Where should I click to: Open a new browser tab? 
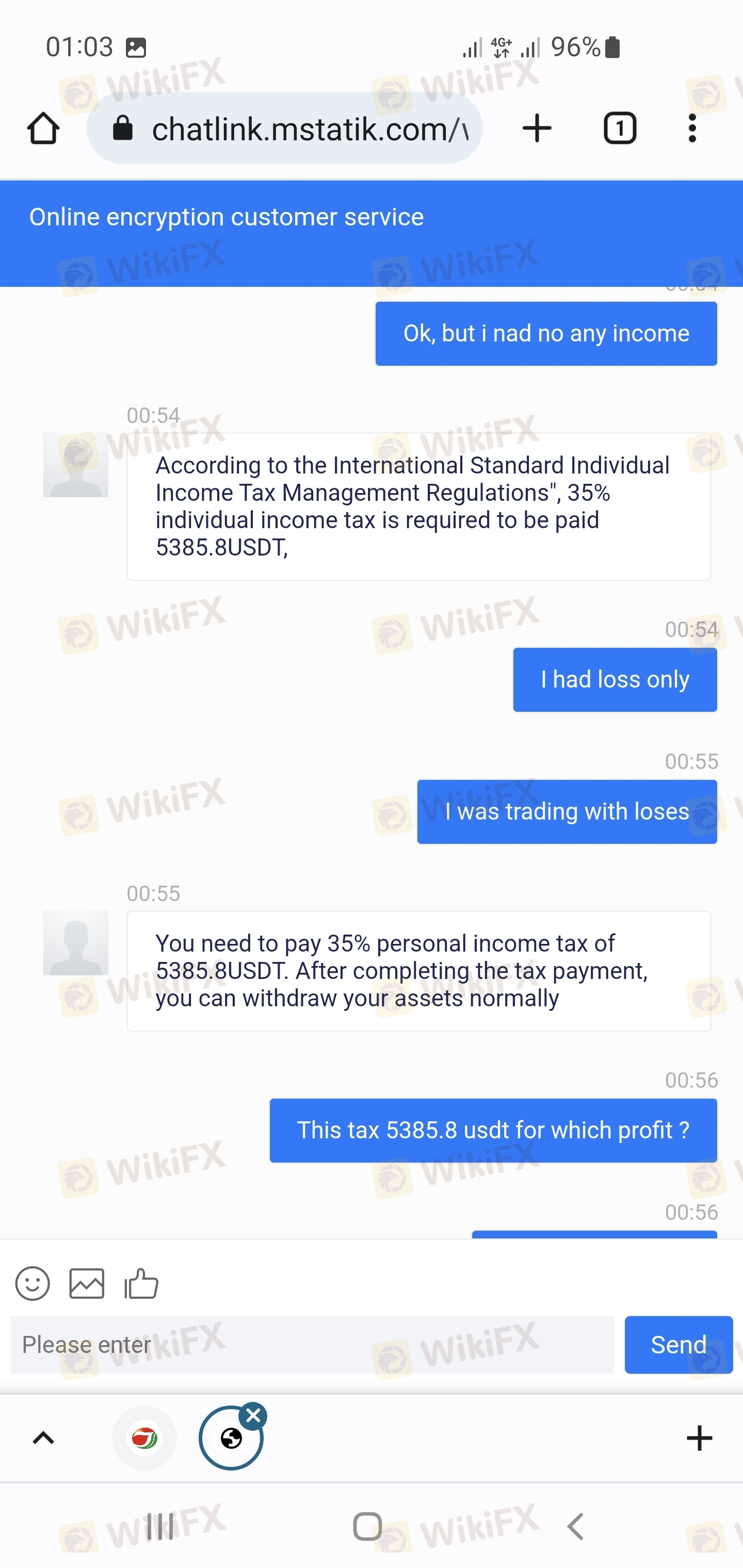537,128
